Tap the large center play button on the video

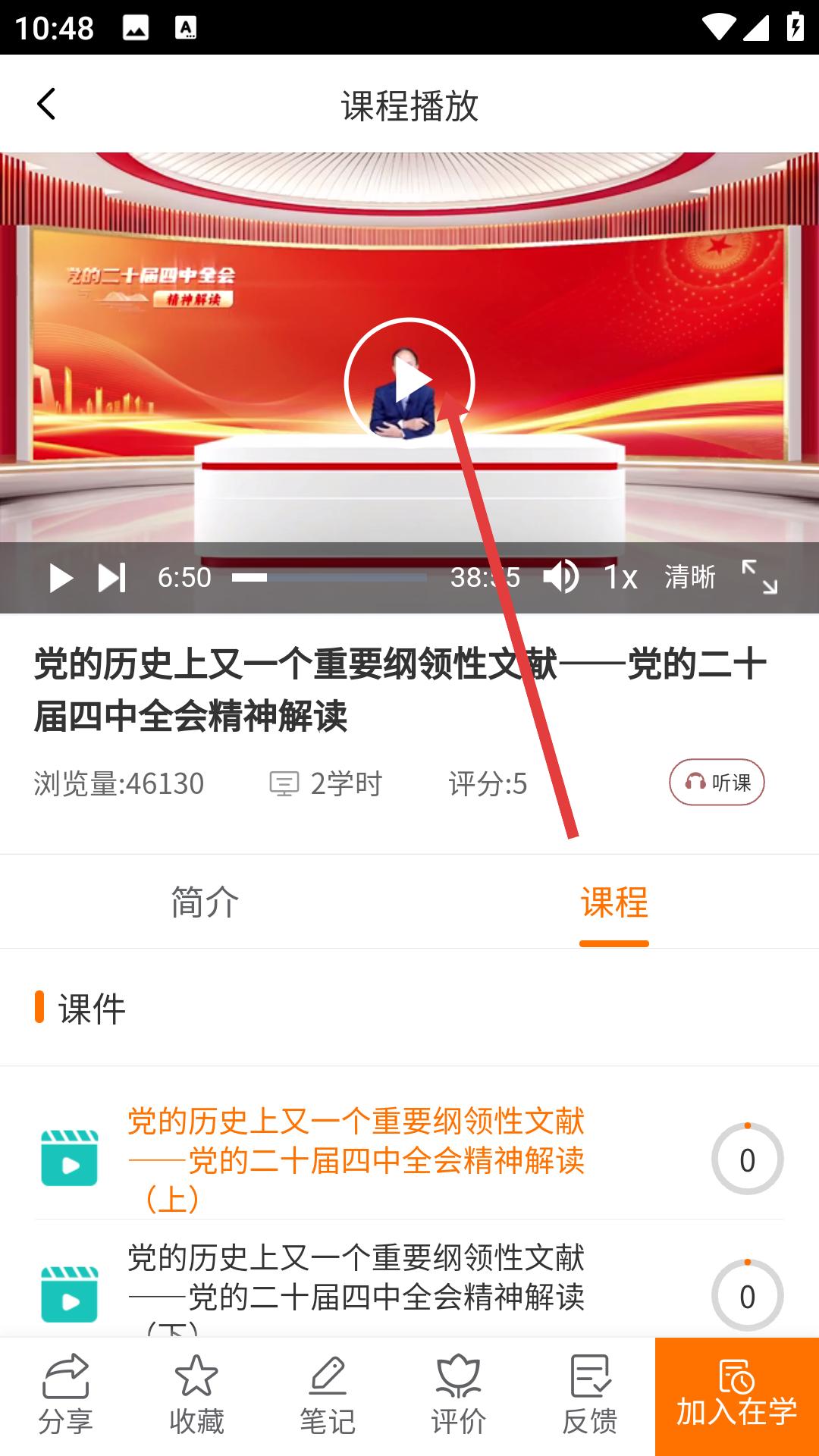[409, 383]
